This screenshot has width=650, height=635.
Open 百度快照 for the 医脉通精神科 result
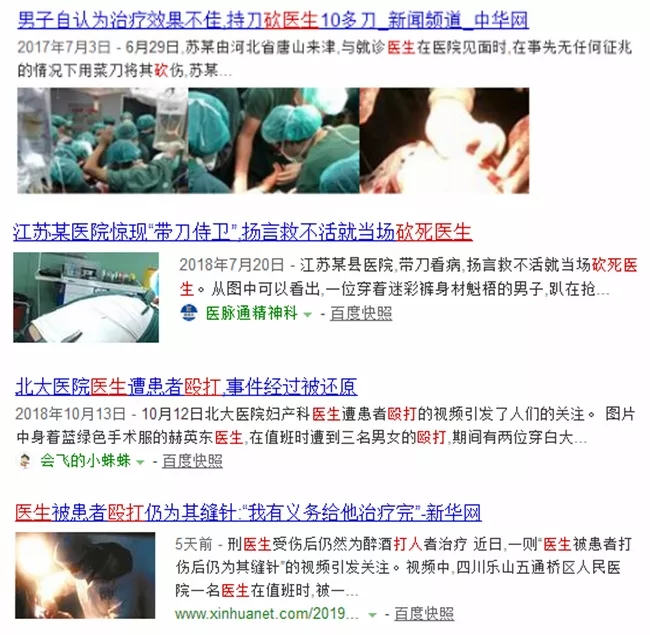click(361, 314)
